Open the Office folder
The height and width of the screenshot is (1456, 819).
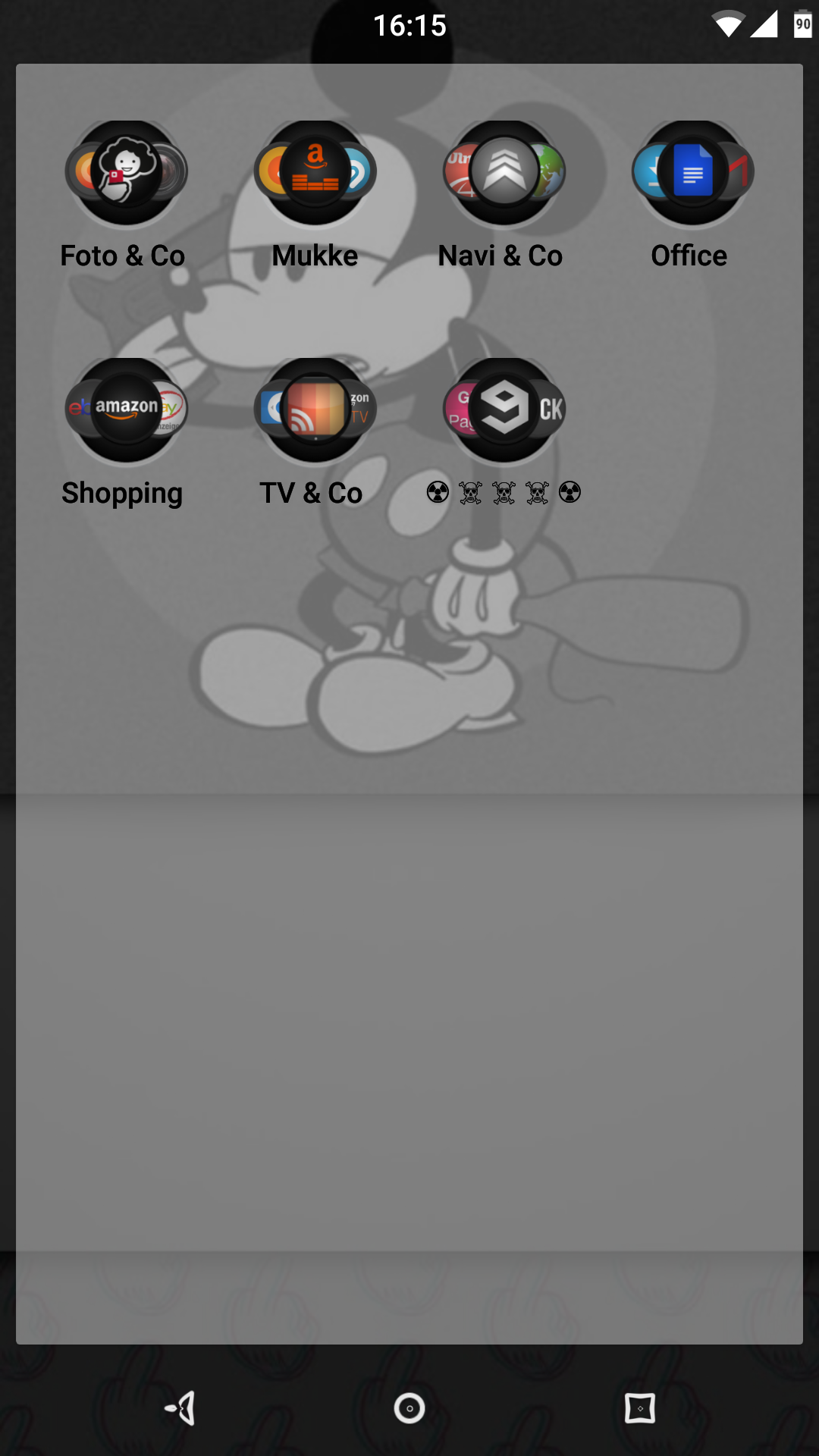pyautogui.click(x=692, y=173)
